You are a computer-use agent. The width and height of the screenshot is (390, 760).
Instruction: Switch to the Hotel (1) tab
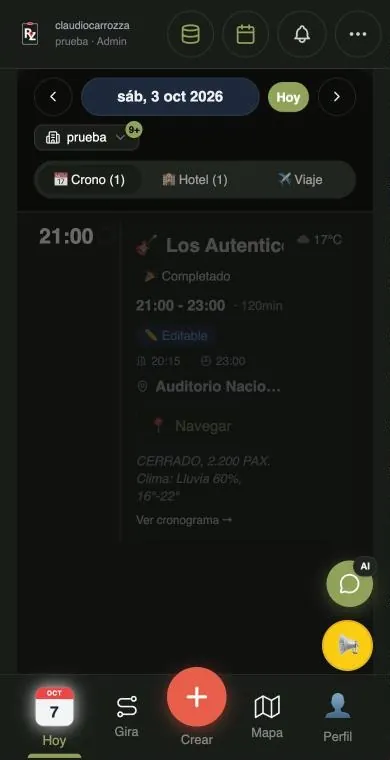pos(194,180)
